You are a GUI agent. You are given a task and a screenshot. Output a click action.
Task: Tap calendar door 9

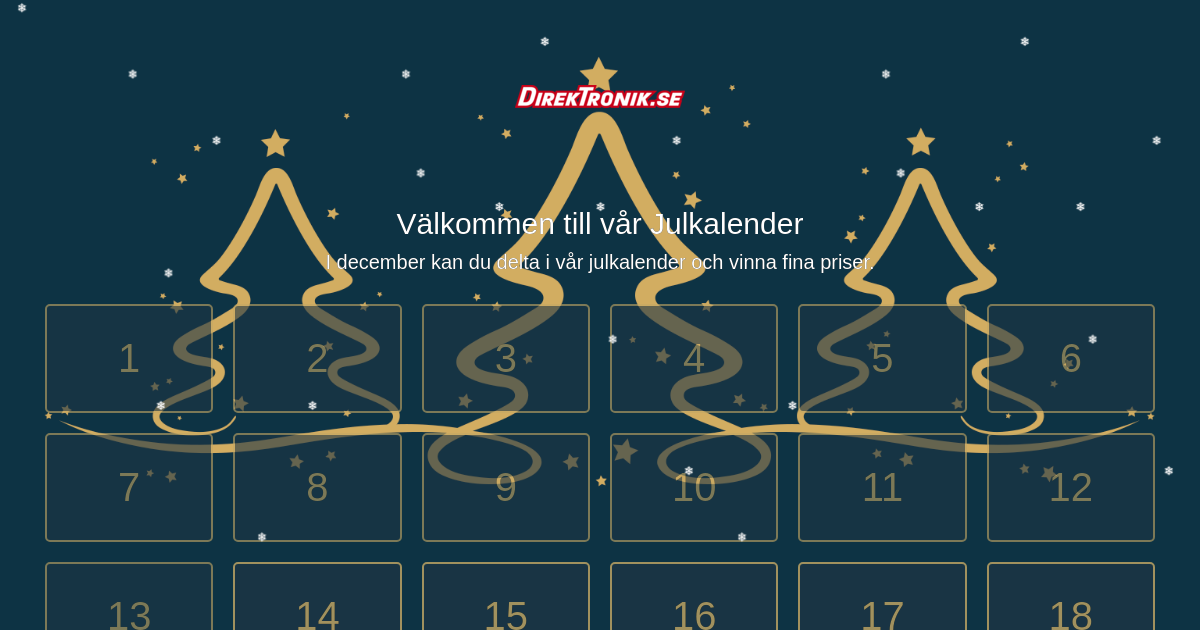[x=506, y=488]
